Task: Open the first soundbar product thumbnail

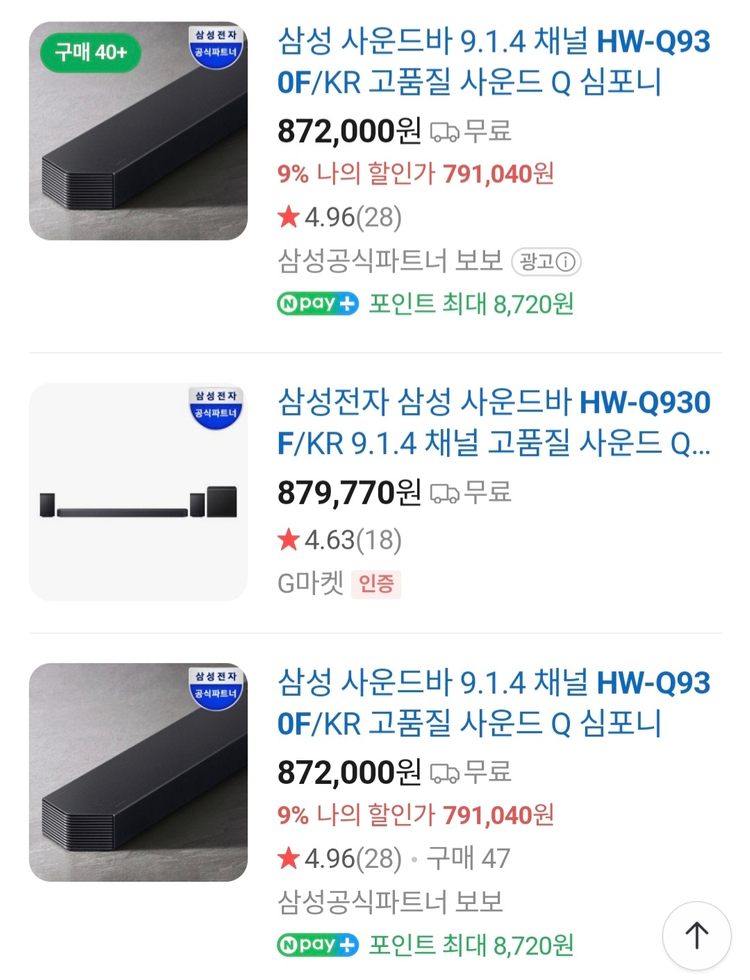Action: pyautogui.click(x=137, y=132)
